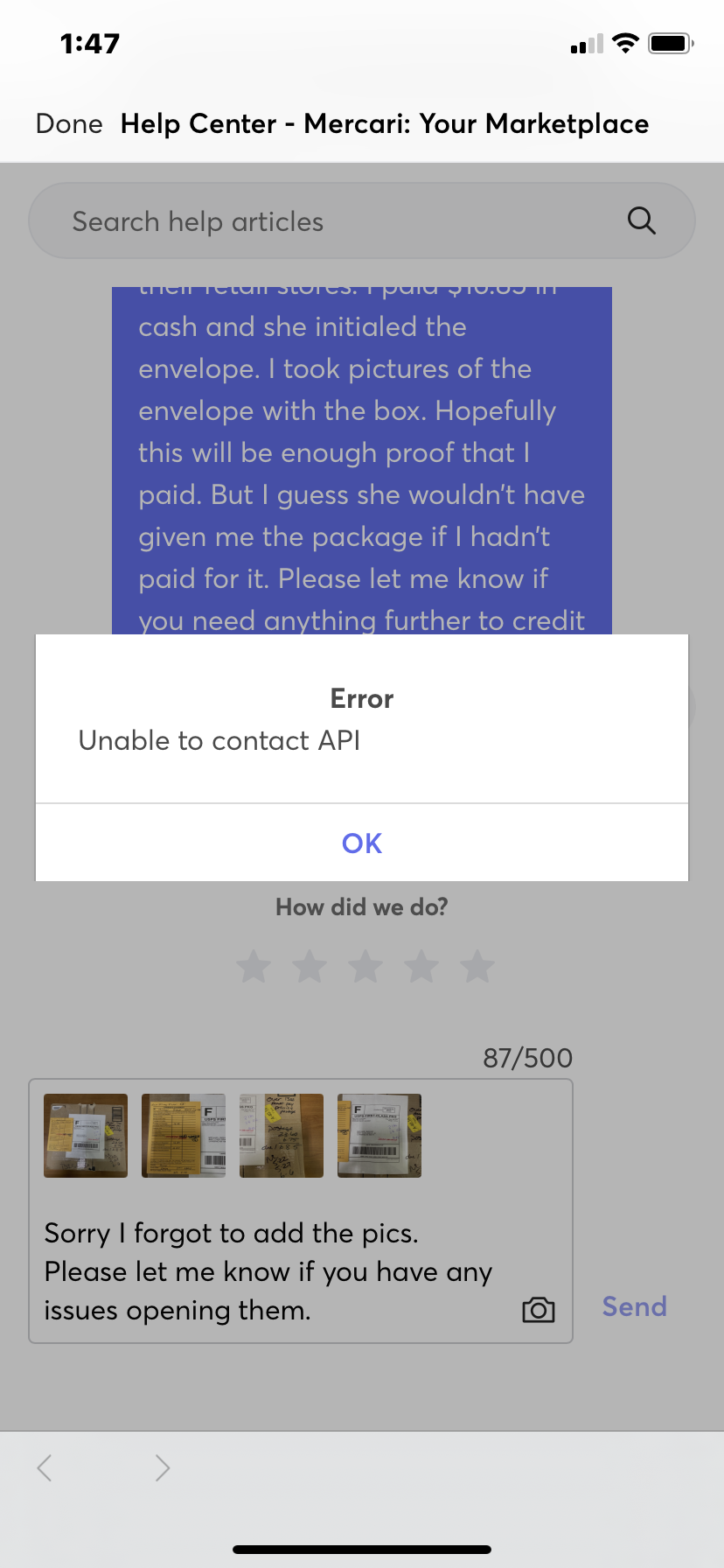Send the message with attached pics
Image resolution: width=724 pixels, height=1568 pixels.
[x=634, y=1306]
